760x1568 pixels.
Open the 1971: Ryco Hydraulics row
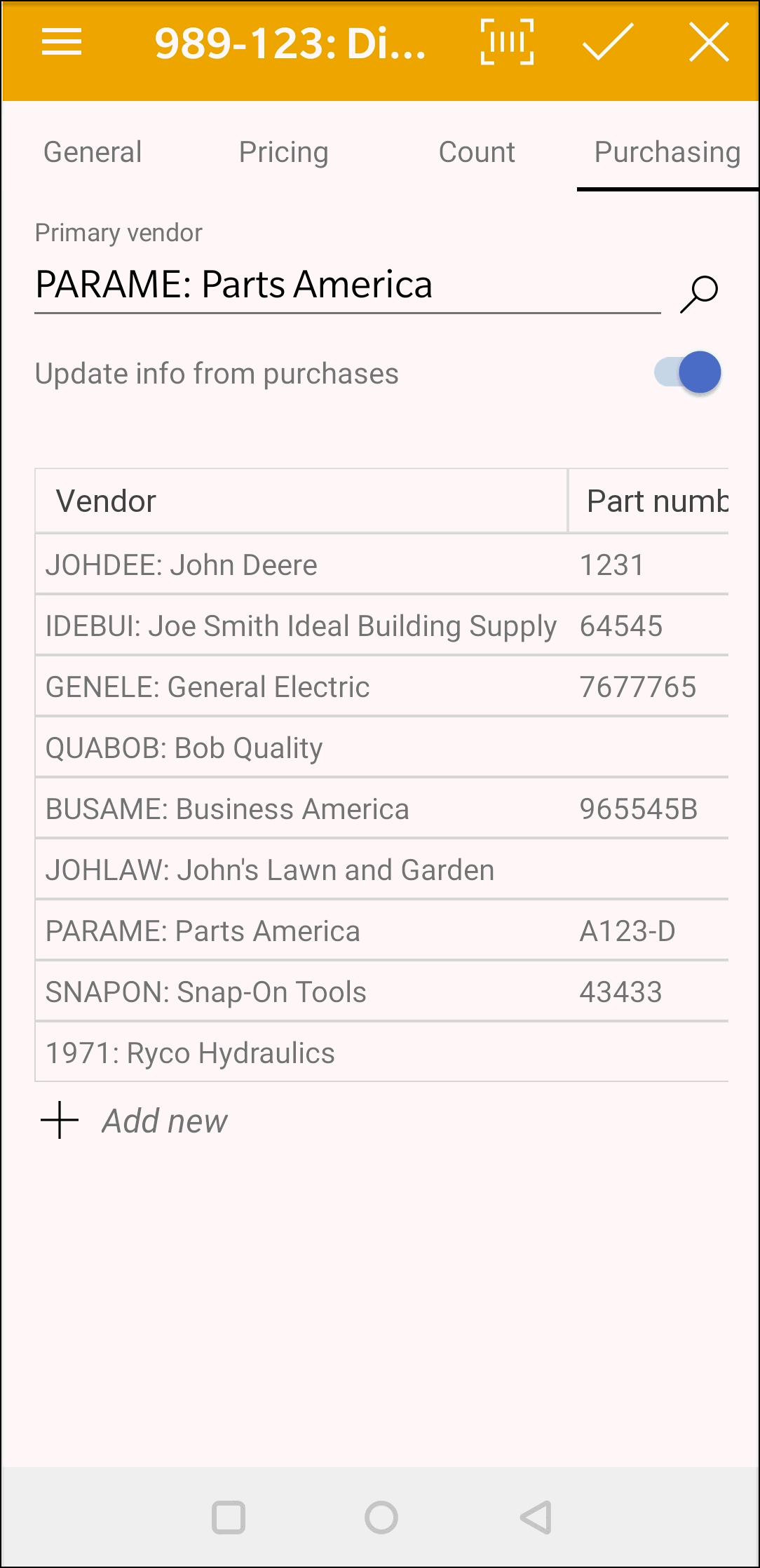click(x=382, y=1053)
